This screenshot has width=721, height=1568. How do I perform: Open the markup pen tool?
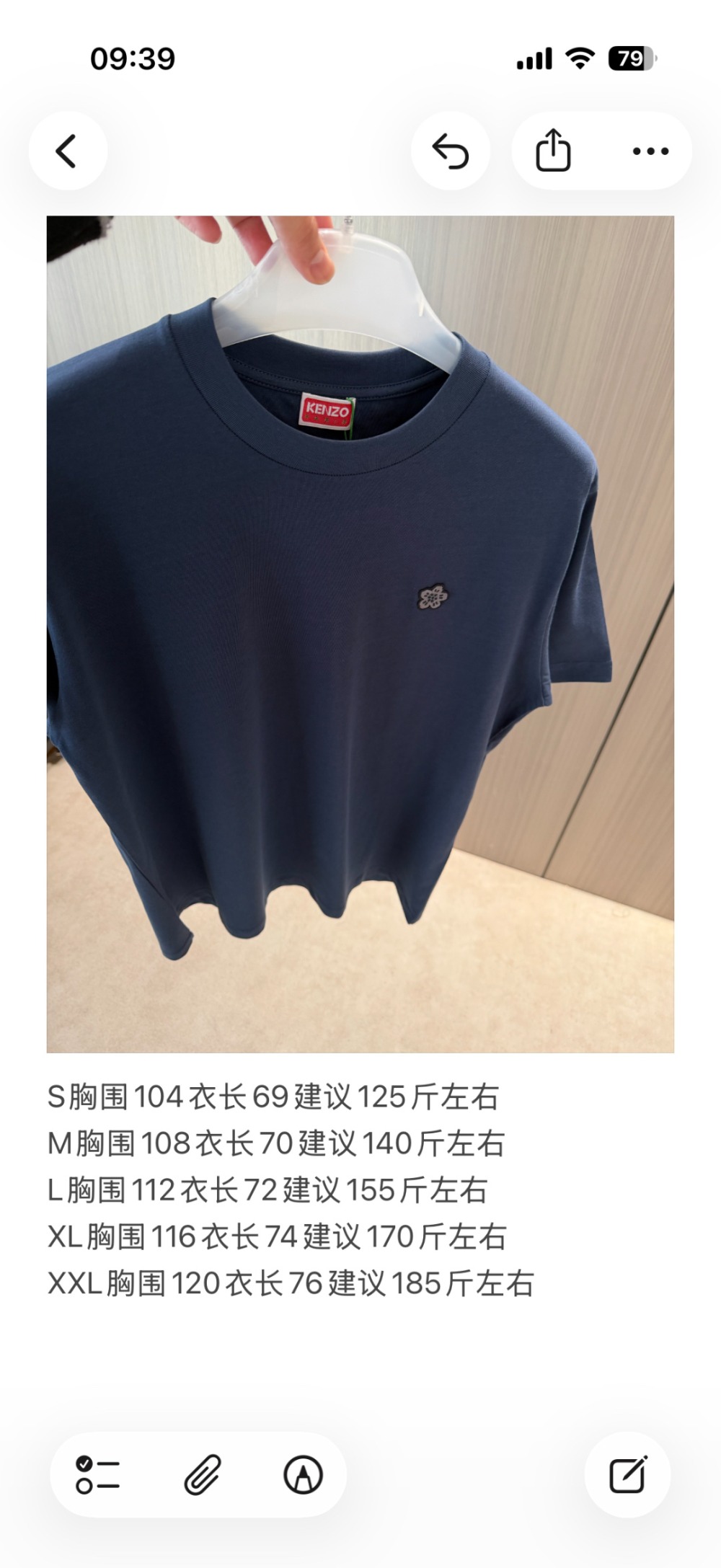[303, 1475]
